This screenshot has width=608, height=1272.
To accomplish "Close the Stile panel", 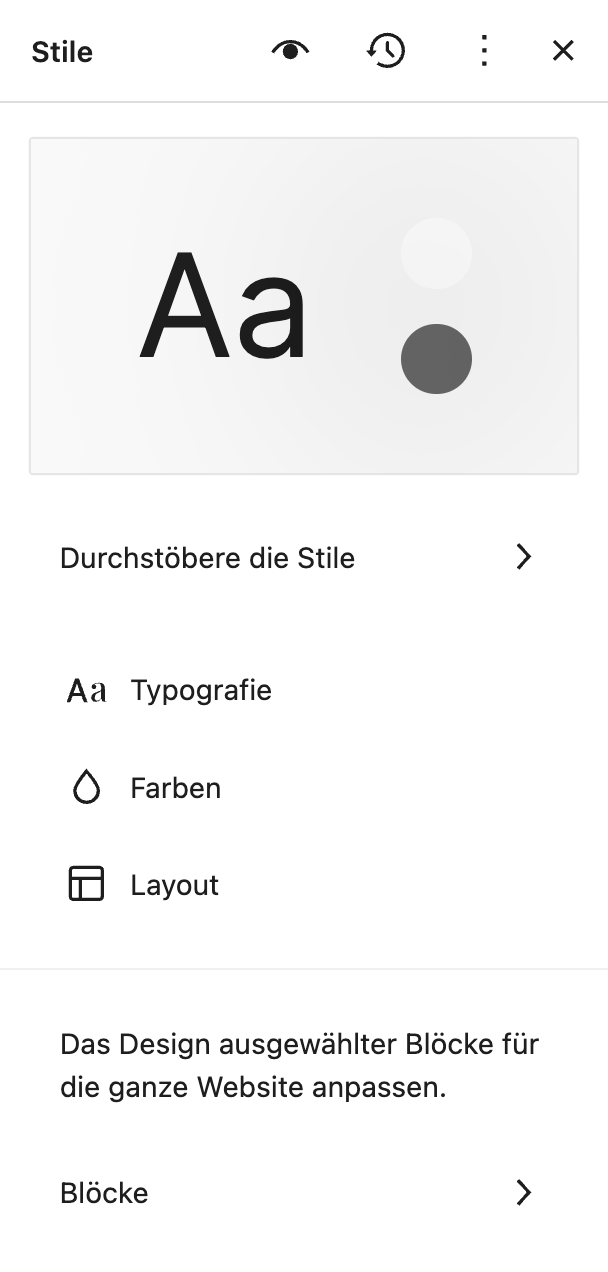I will tap(563, 50).
